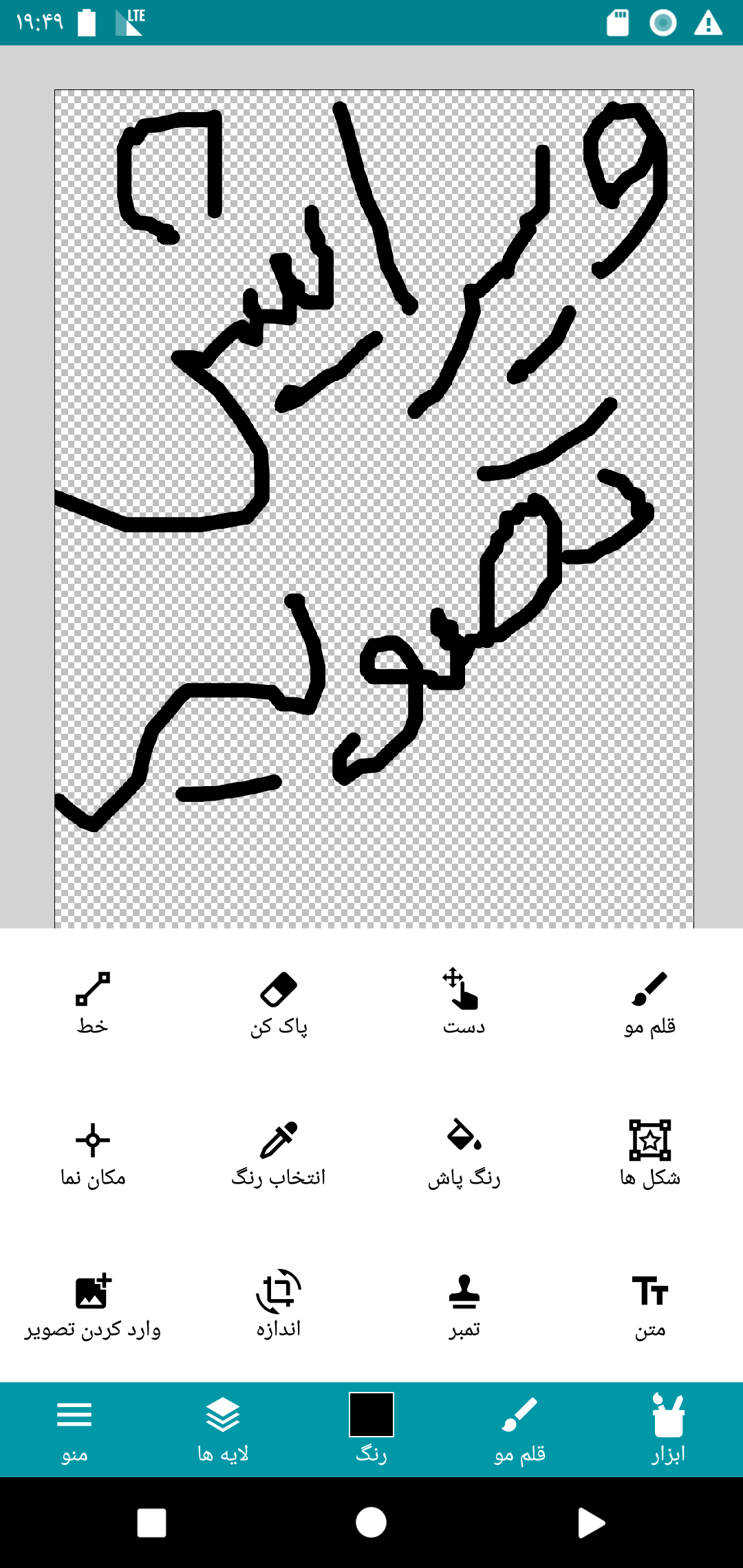
Task: Tap وارد کردن تصویر to import an image
Action: click(x=93, y=1305)
